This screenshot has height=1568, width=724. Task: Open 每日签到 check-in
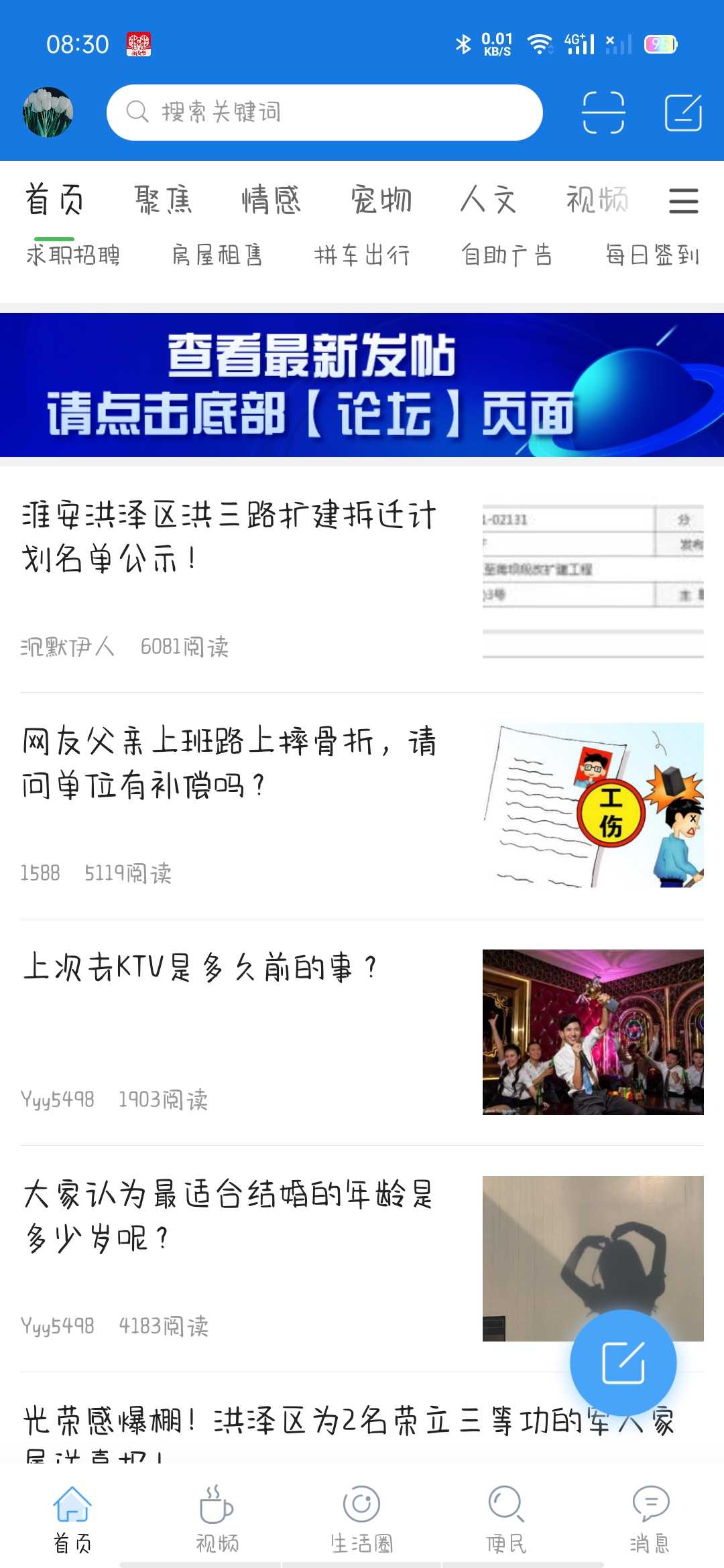(652, 255)
